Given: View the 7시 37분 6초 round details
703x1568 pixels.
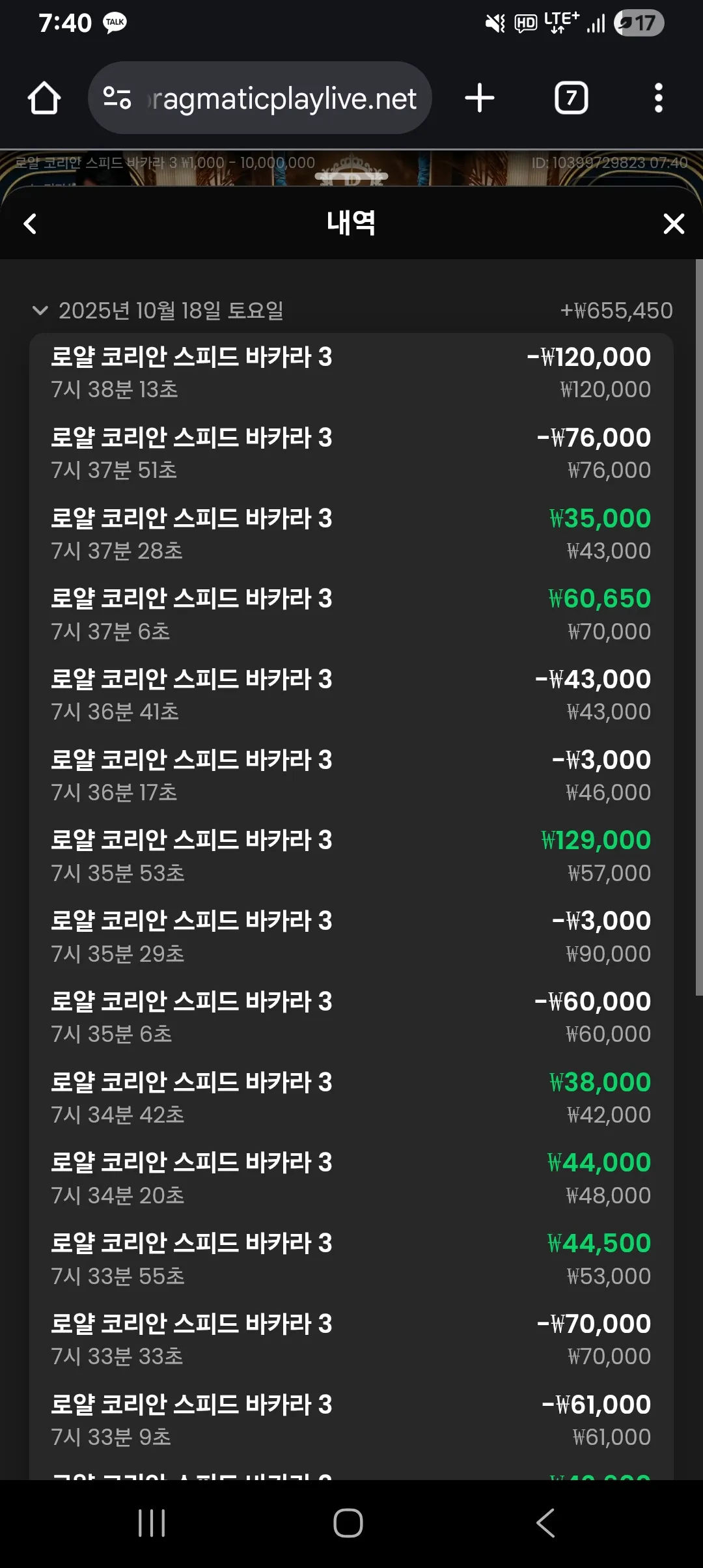Looking at the screenshot, I should point(351,615).
